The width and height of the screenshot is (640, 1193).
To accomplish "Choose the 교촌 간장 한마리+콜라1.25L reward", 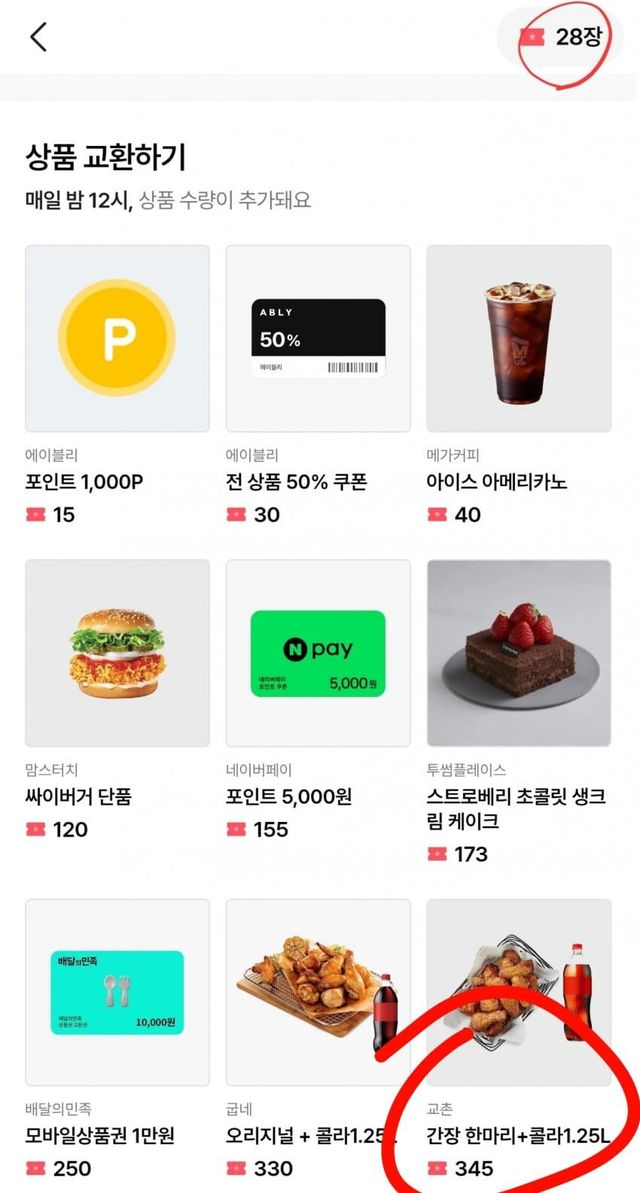I will (x=518, y=991).
